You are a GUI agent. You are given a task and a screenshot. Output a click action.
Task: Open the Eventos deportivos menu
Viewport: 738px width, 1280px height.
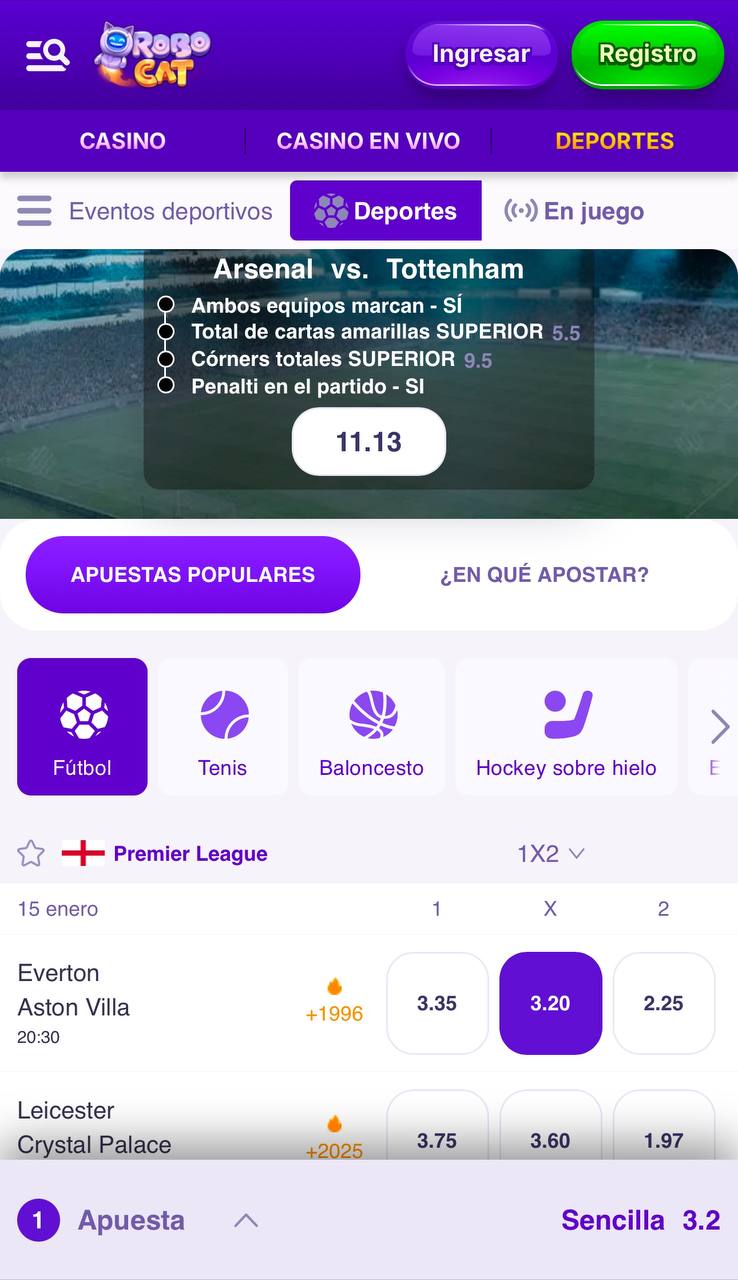pyautogui.click(x=145, y=211)
